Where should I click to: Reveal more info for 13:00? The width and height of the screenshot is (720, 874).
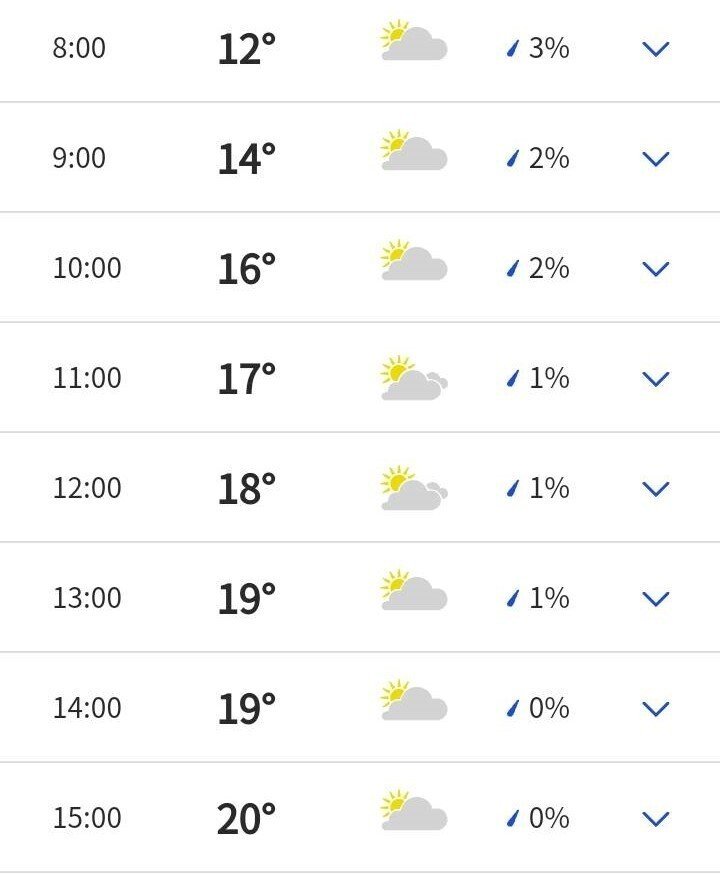(655, 599)
